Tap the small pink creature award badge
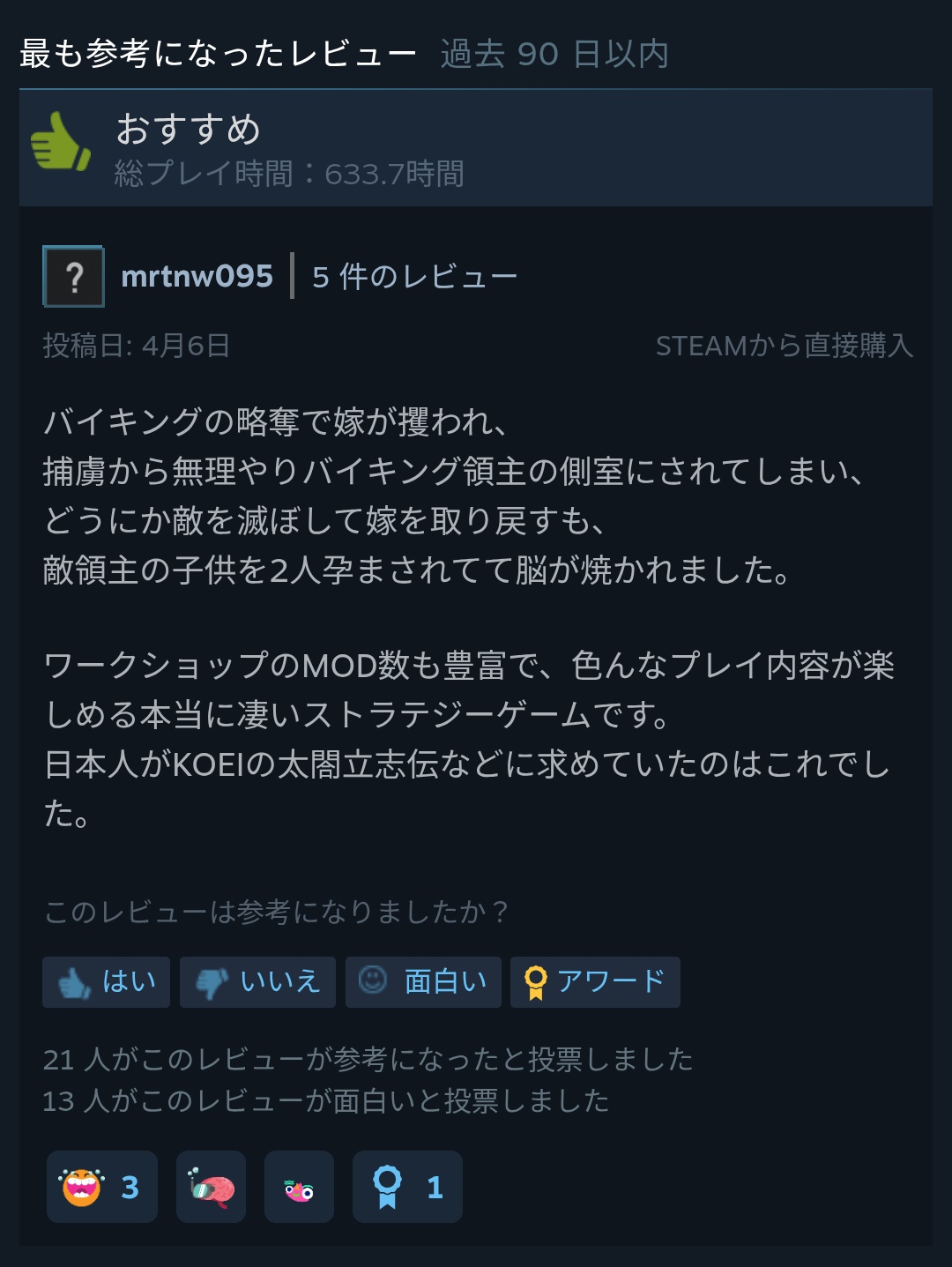This screenshot has height=1267, width=952. (x=299, y=1187)
